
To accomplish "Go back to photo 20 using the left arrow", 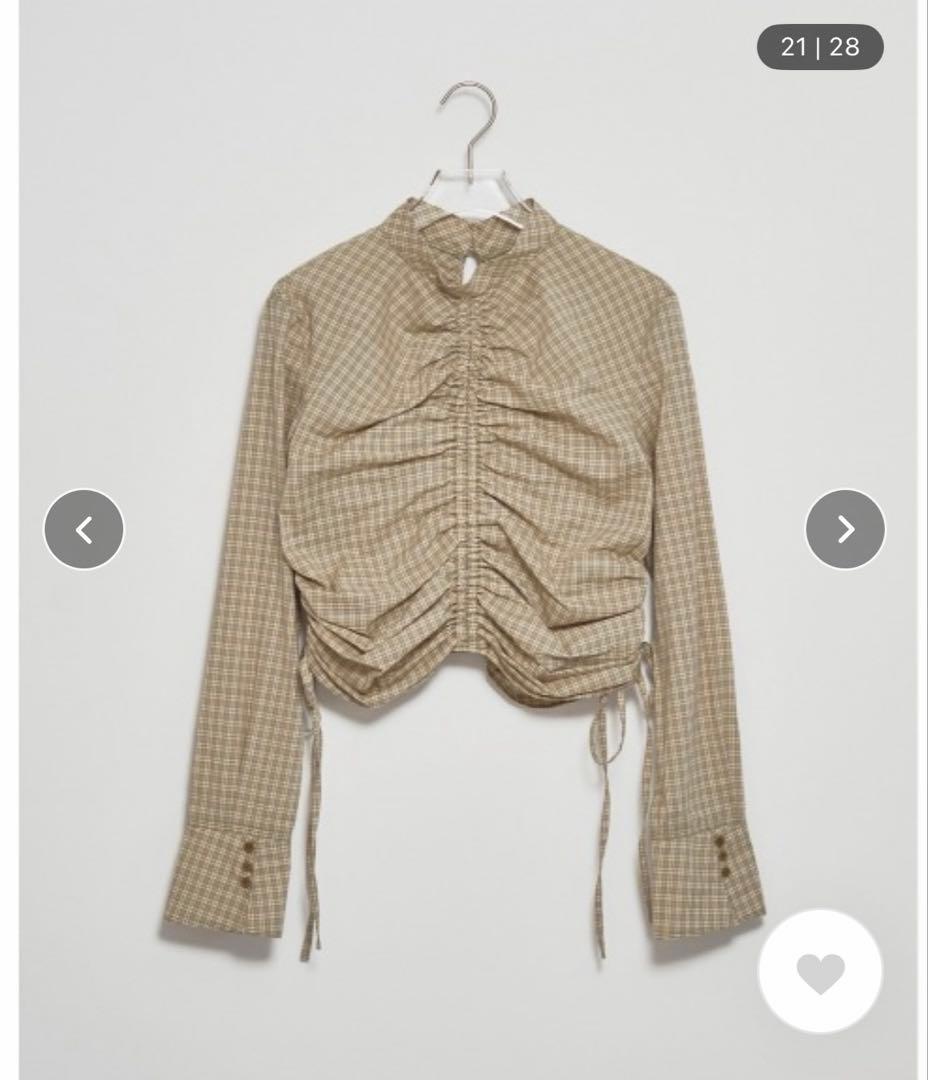I will click(82, 527).
